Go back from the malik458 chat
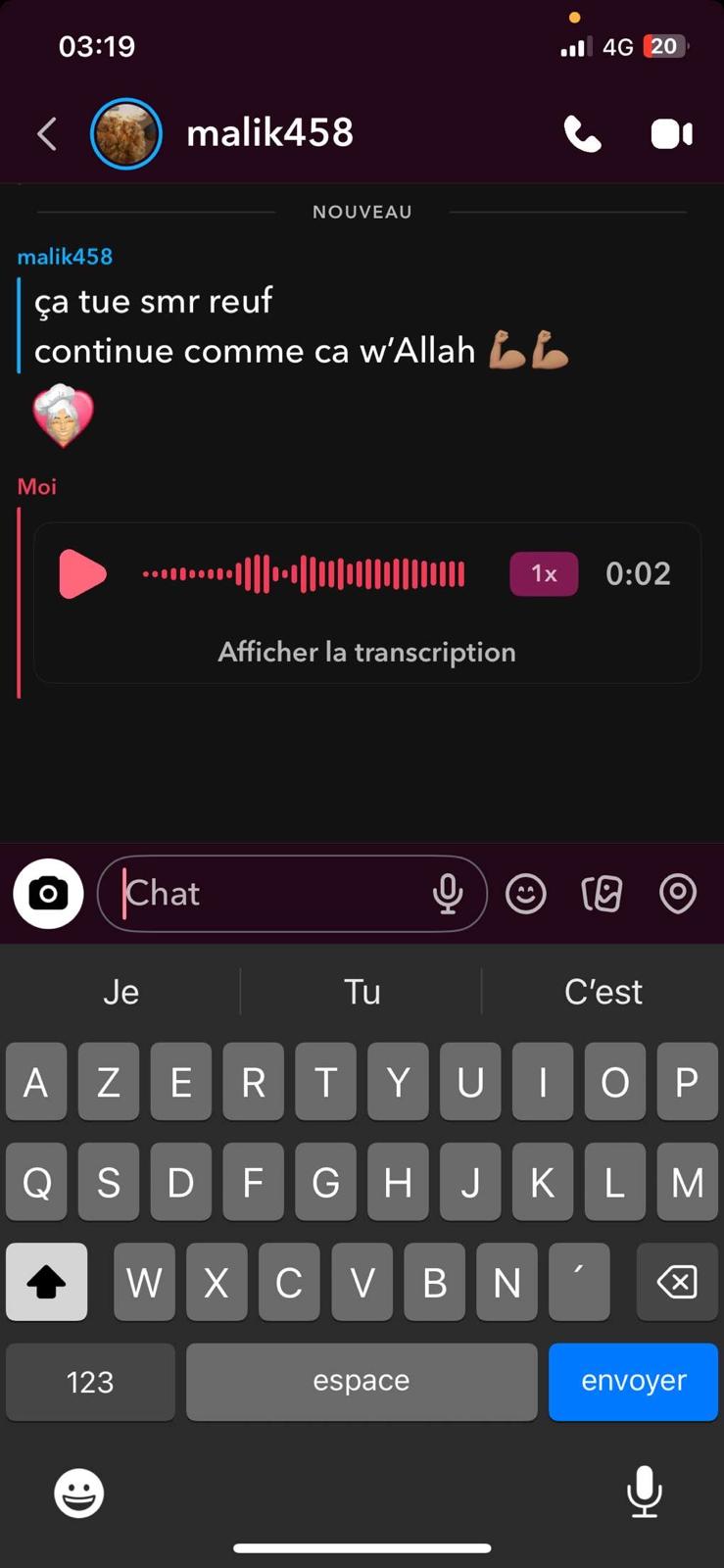The width and height of the screenshot is (724, 1568). [x=46, y=133]
